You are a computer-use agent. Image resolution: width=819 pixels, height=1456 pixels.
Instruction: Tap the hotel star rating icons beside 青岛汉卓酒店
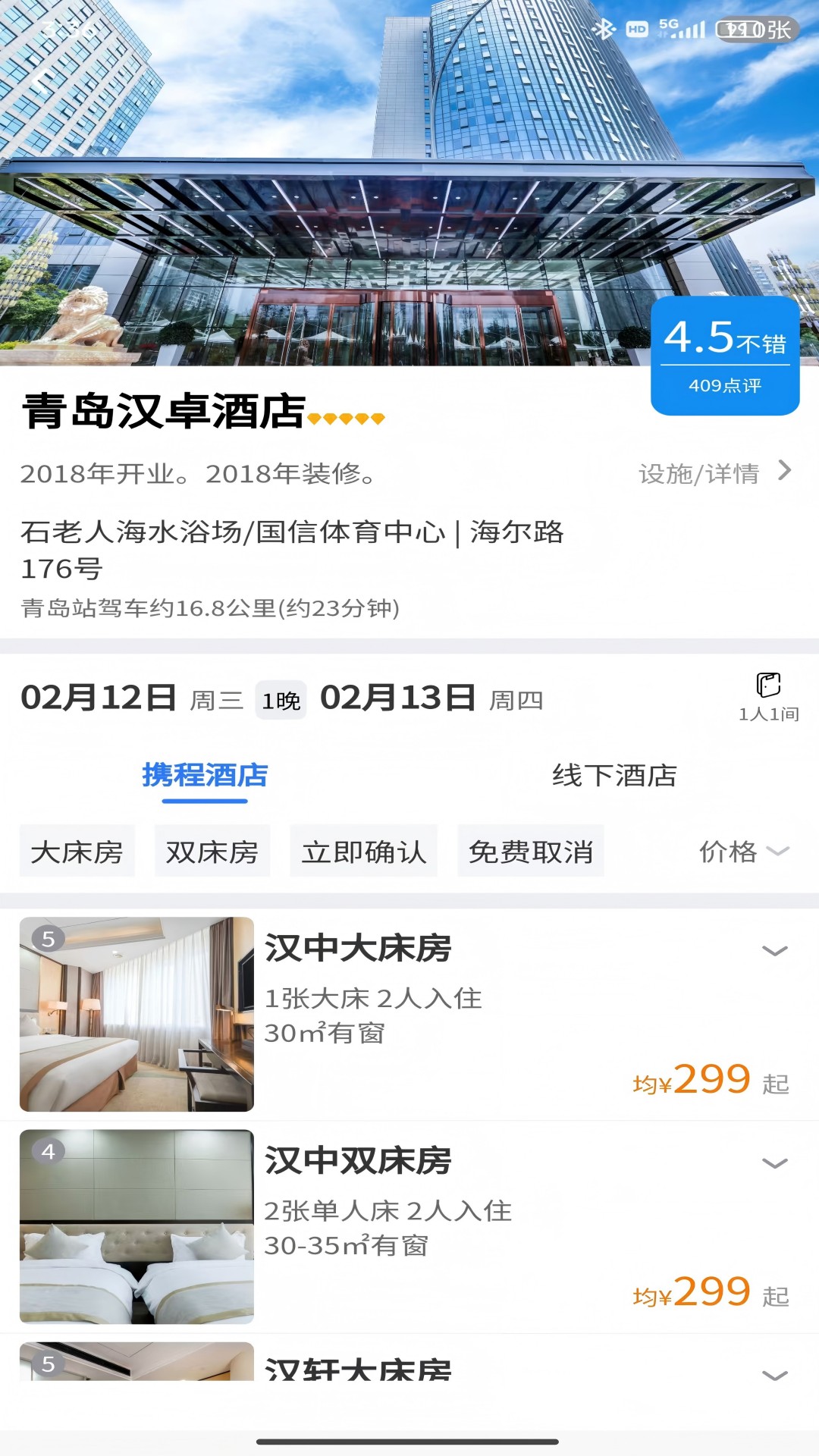tap(345, 418)
